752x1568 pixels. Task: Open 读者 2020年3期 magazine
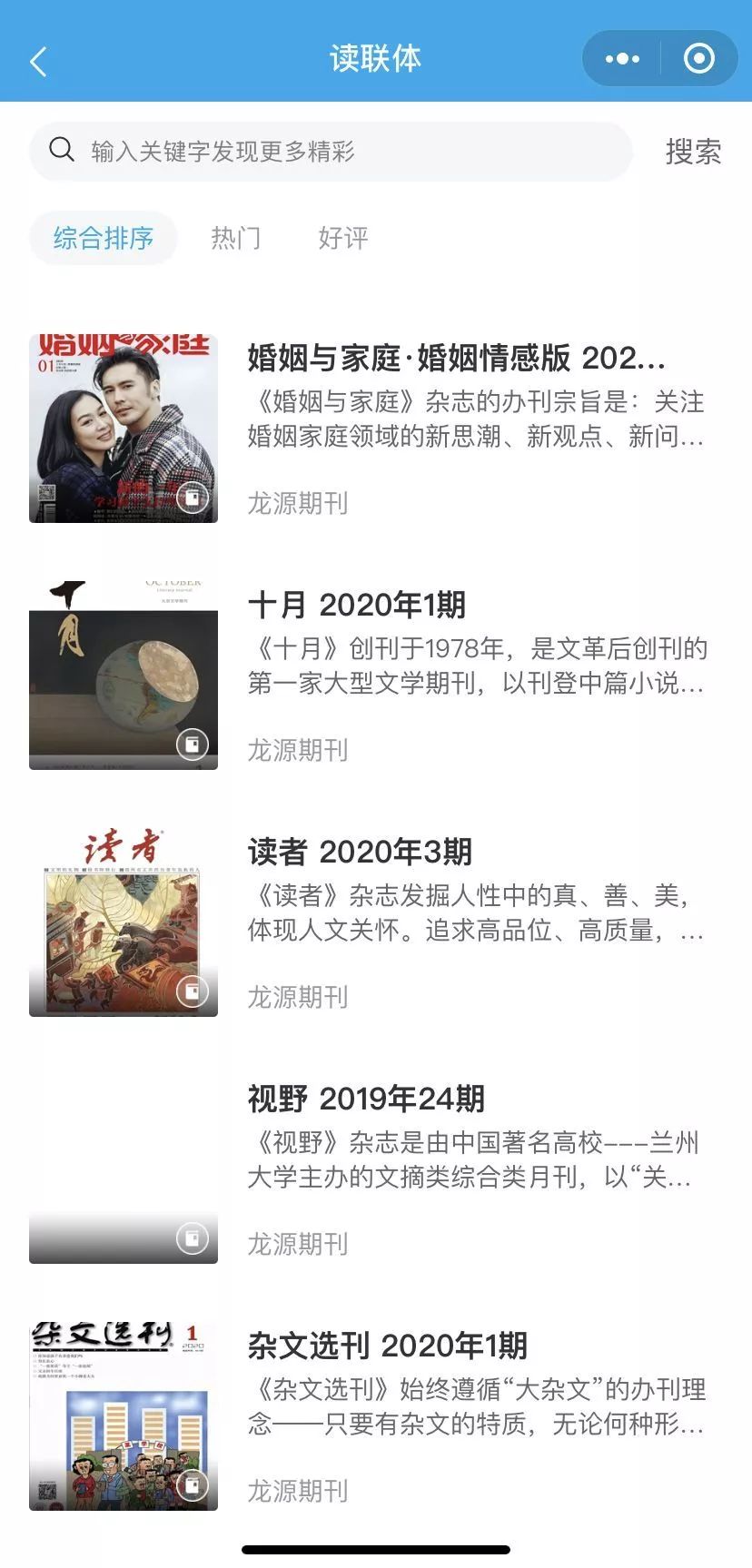(360, 853)
